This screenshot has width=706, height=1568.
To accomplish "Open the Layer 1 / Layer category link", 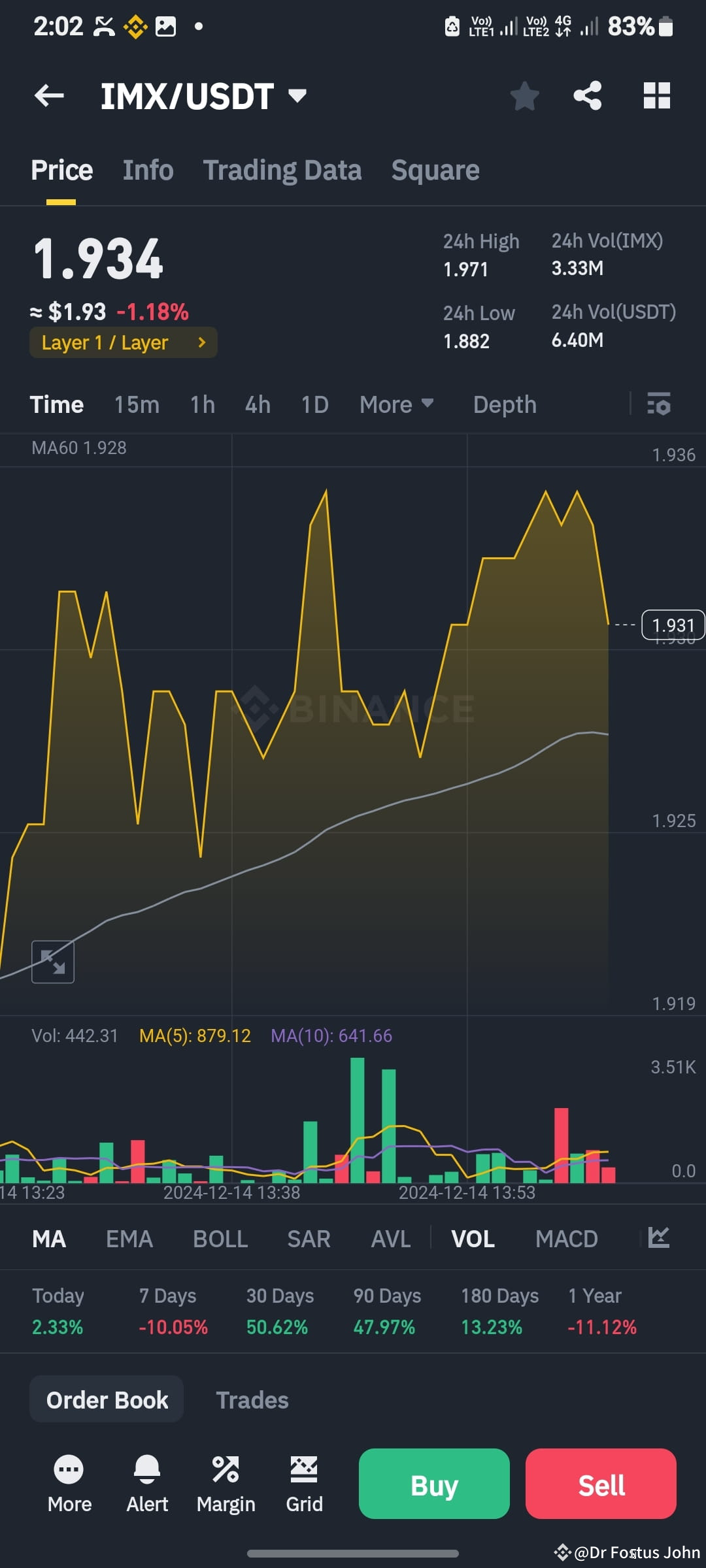I will 123,342.
